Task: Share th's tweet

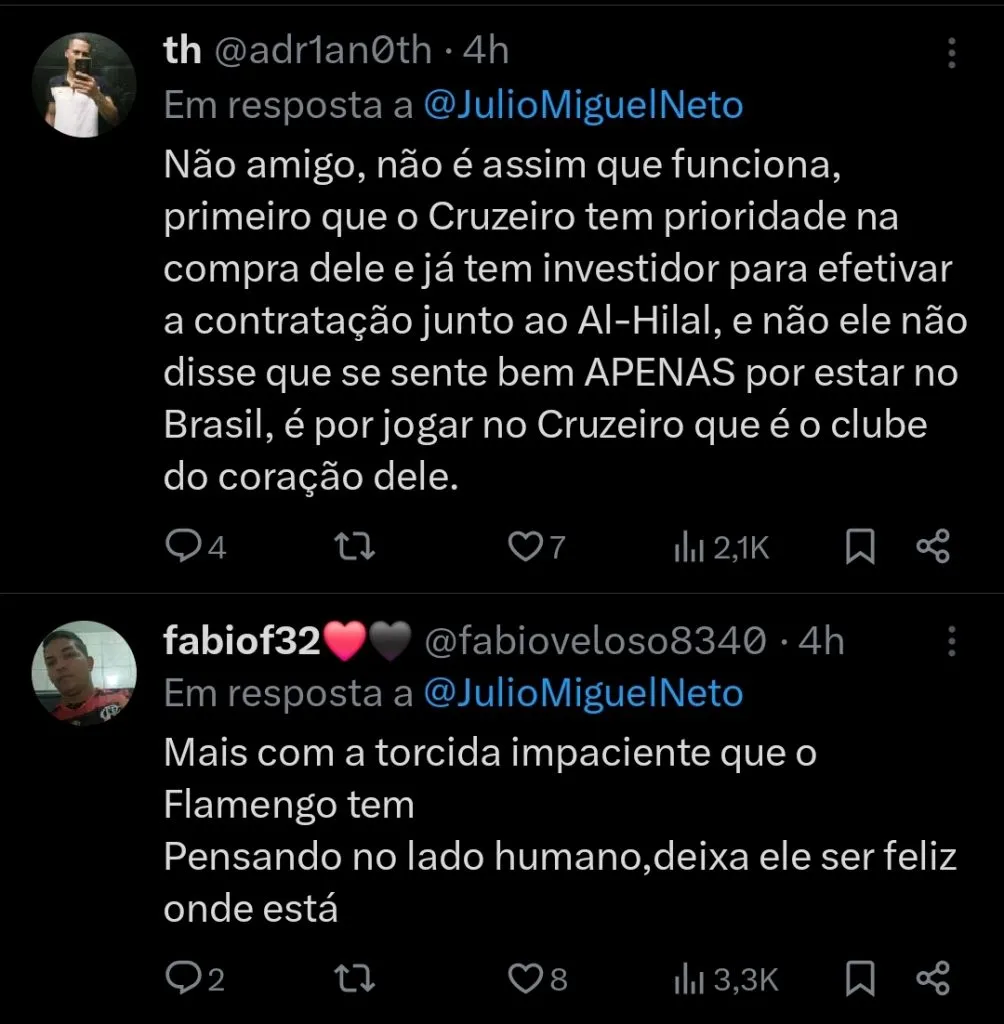Action: click(932, 546)
